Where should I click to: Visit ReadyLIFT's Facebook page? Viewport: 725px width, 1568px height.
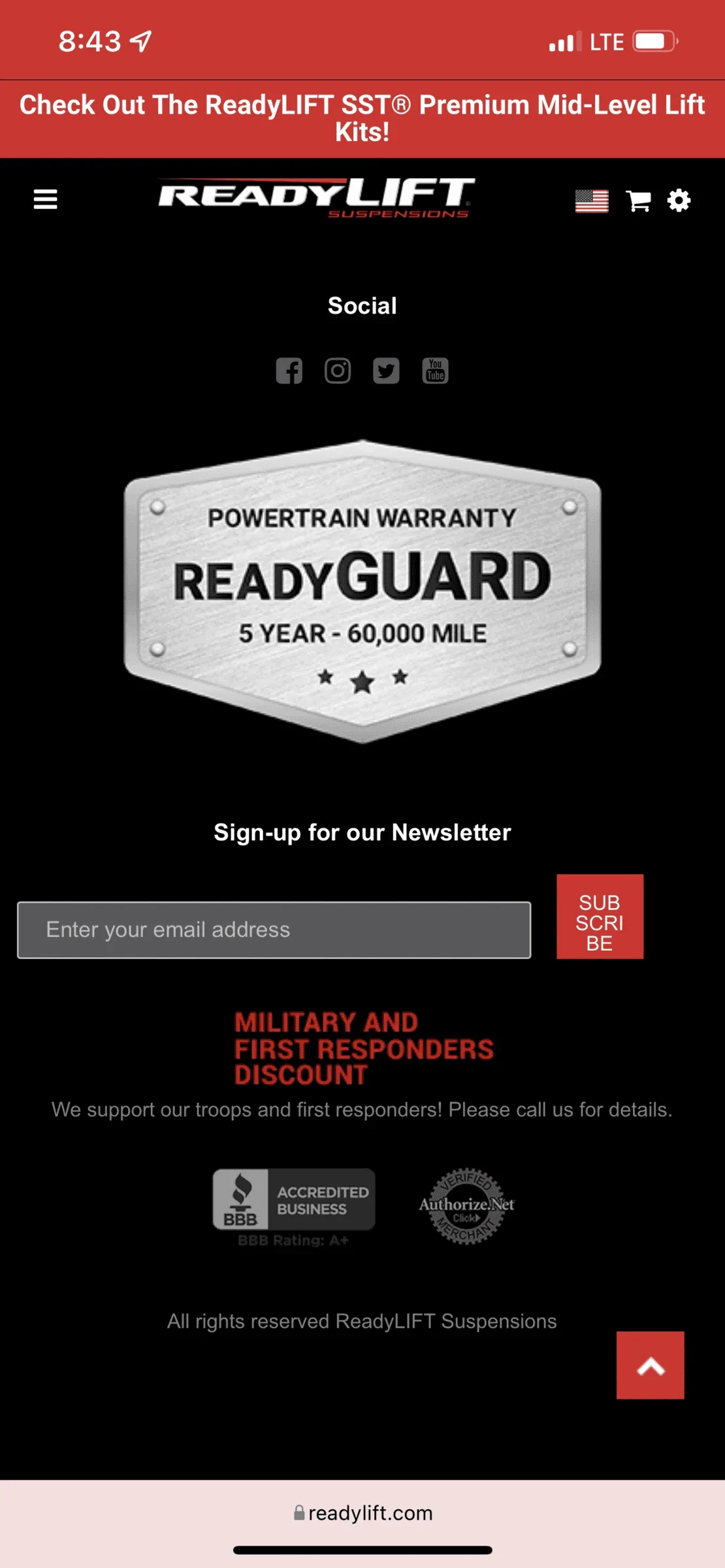click(289, 371)
